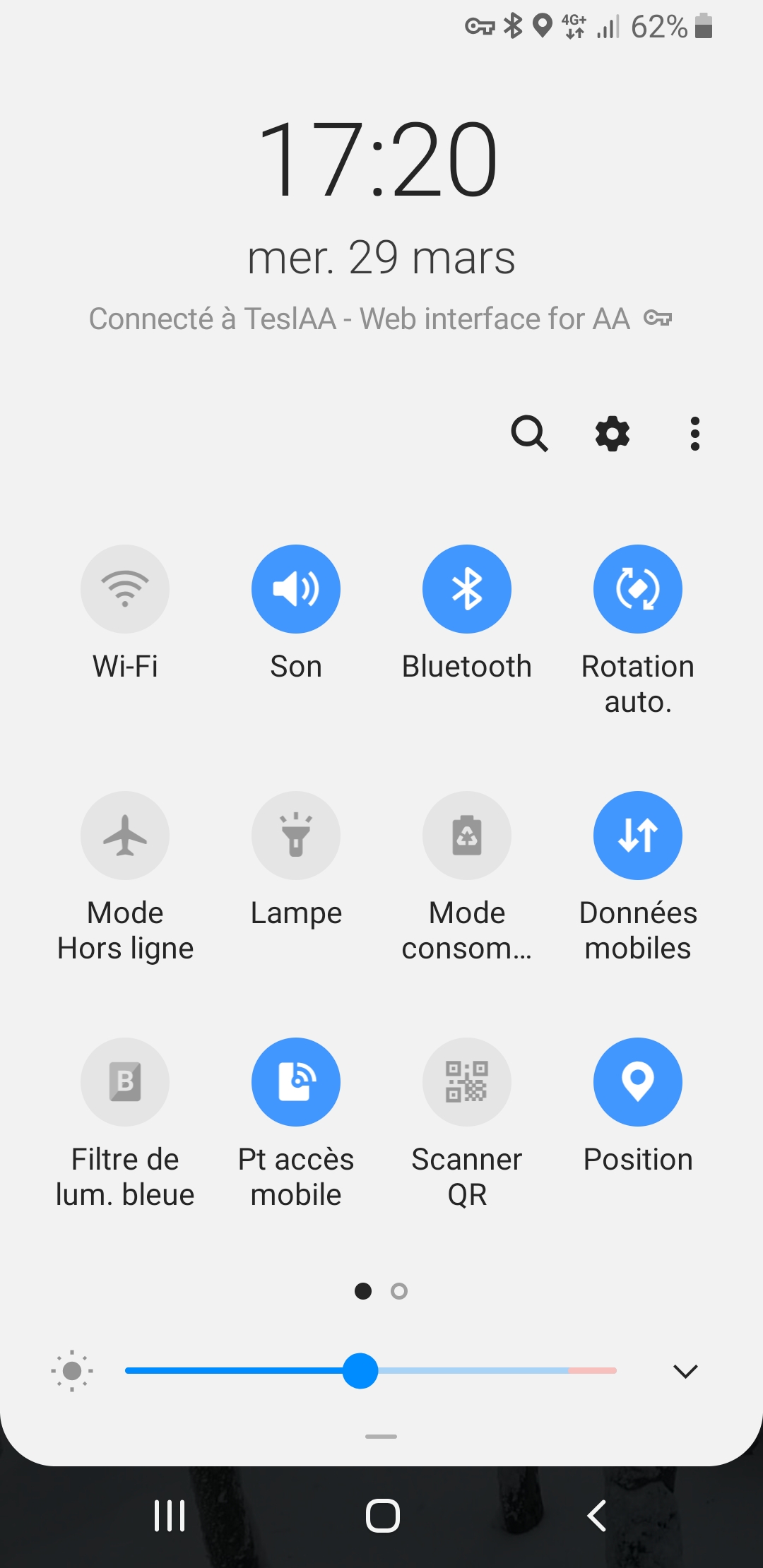Search the quick settings panel

(529, 433)
